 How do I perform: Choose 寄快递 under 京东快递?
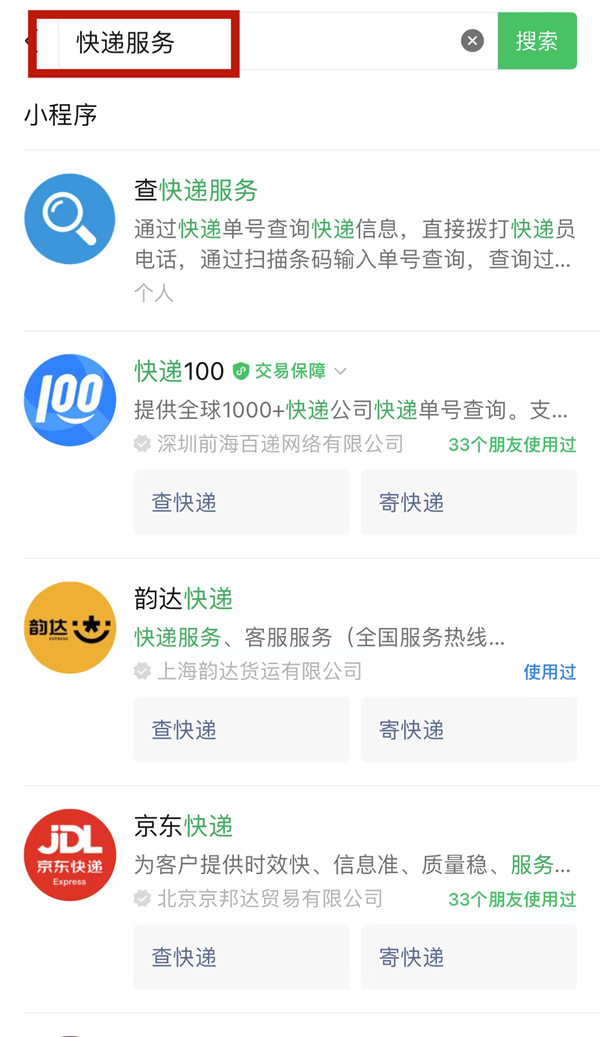(468, 957)
